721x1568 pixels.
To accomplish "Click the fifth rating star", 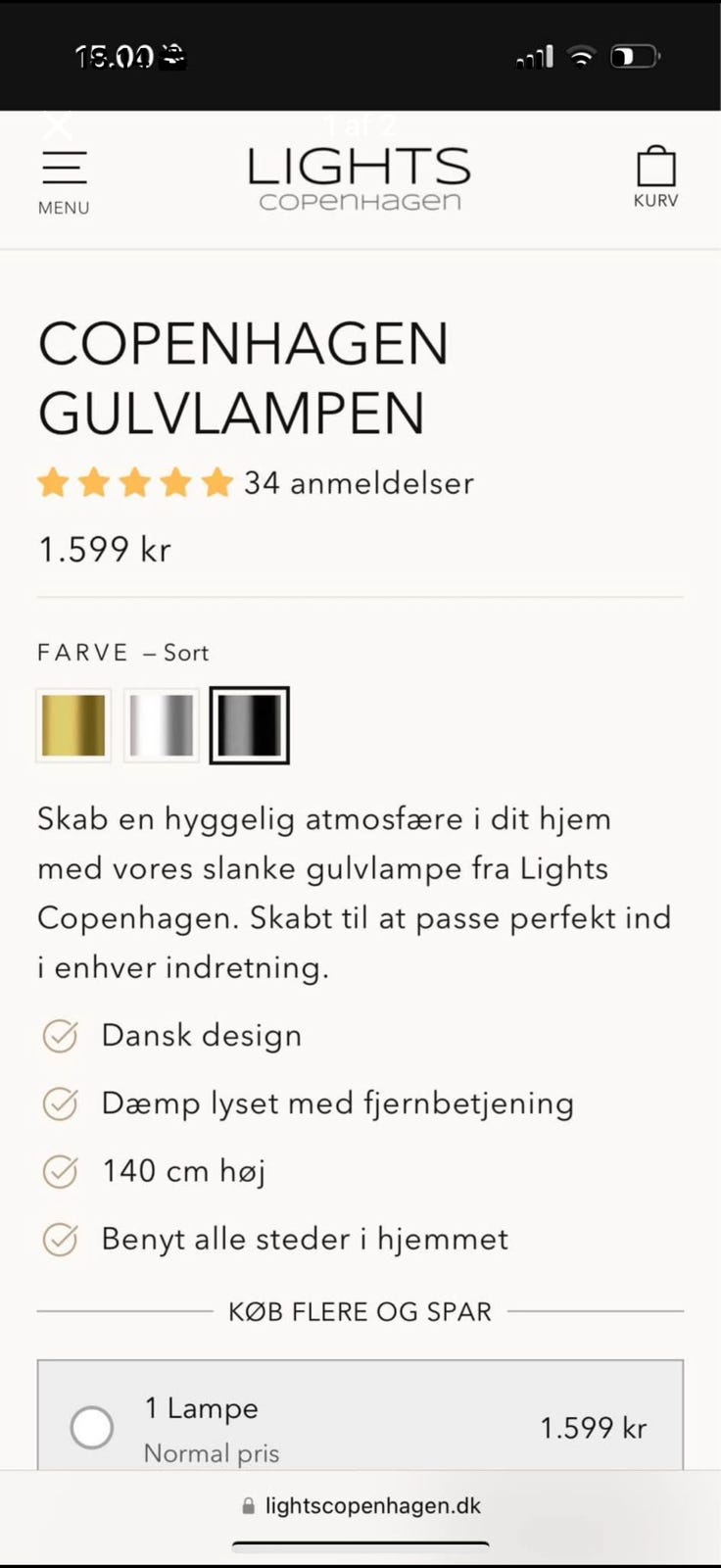I will click(216, 482).
